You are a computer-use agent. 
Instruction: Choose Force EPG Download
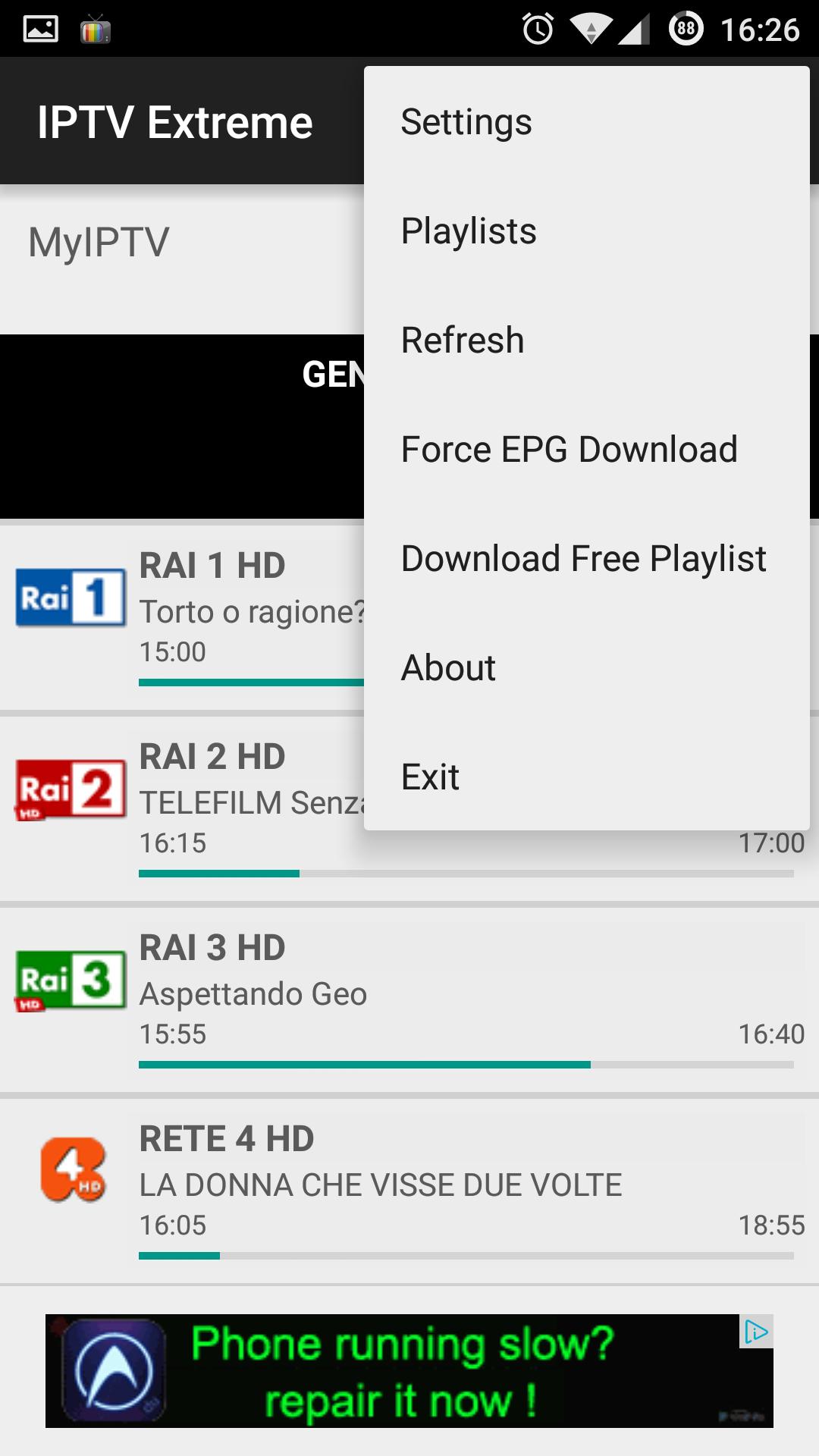pyautogui.click(x=585, y=450)
